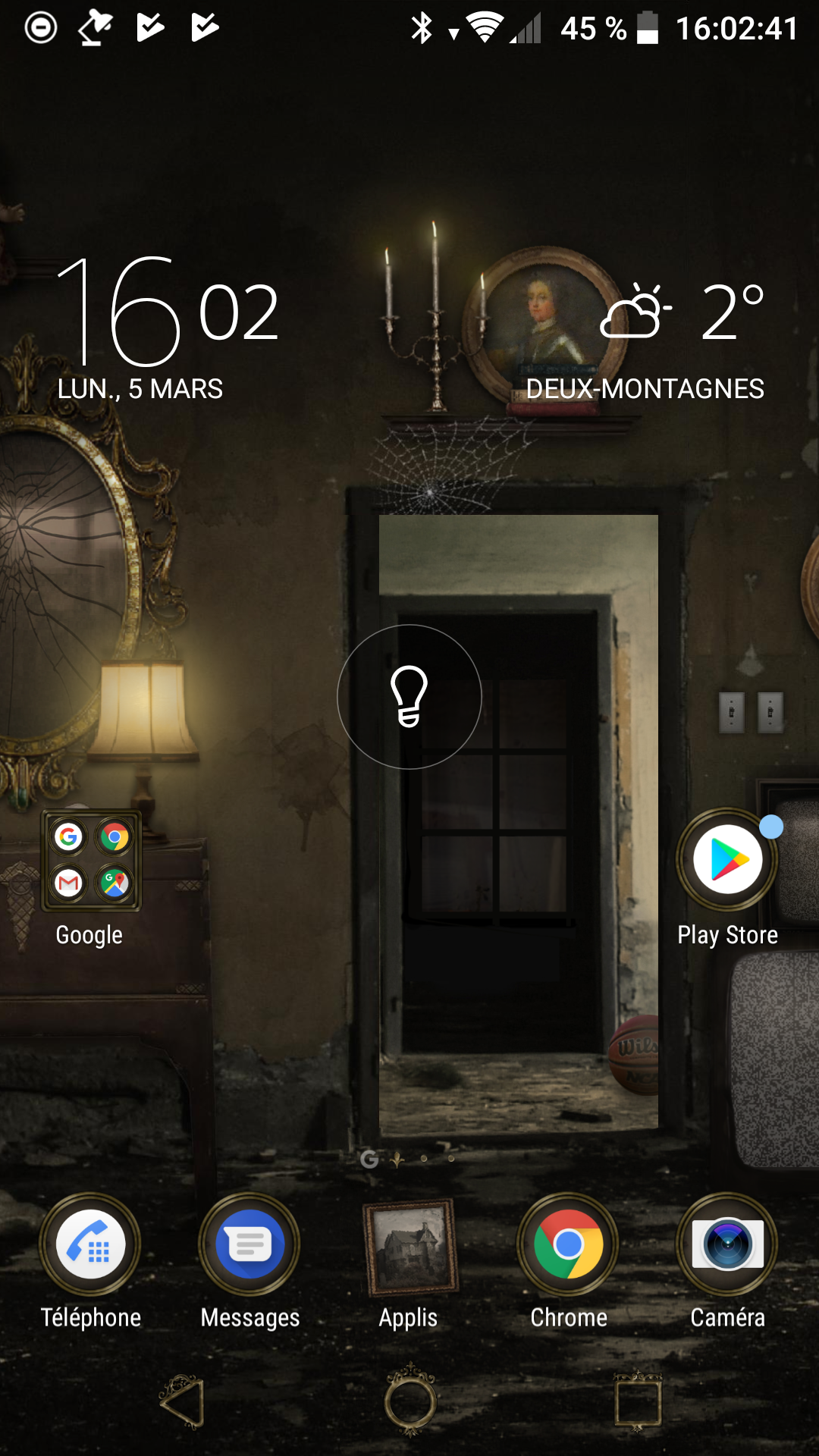Launch the Chrome browser
The width and height of the screenshot is (819, 1456).
568,1245
